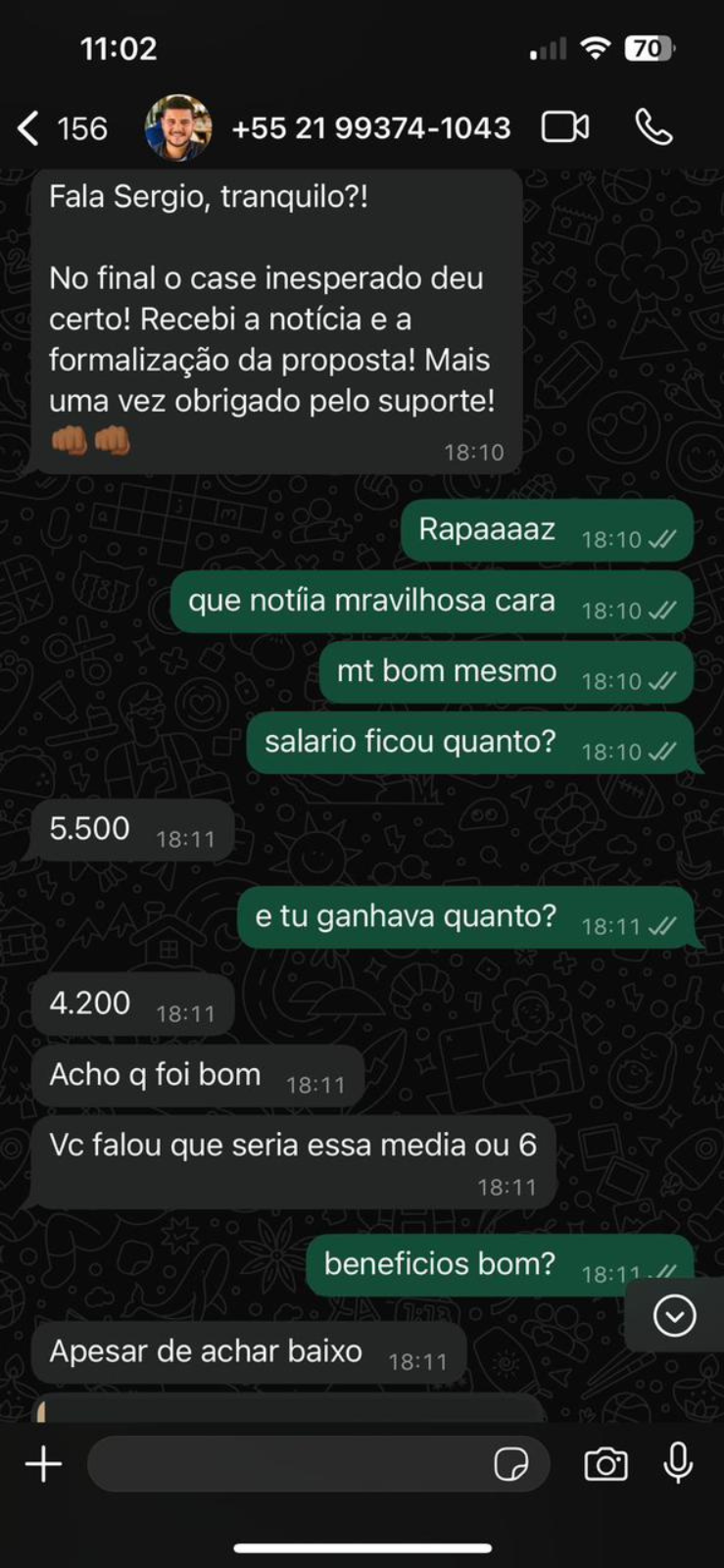Tap the Wi-Fi status icon
This screenshot has width=724, height=1568.
tap(594, 46)
